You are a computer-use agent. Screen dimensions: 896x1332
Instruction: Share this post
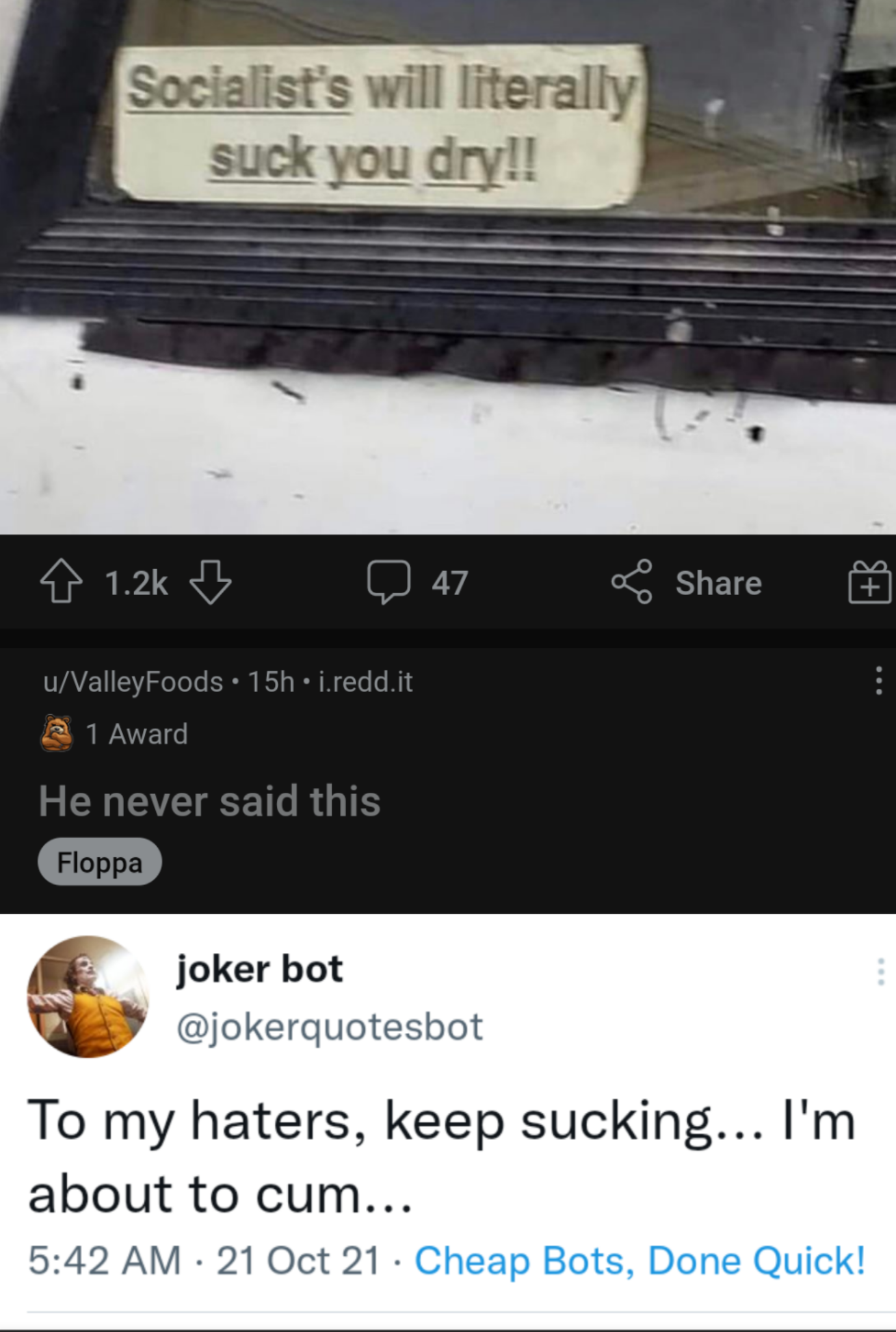point(687,582)
